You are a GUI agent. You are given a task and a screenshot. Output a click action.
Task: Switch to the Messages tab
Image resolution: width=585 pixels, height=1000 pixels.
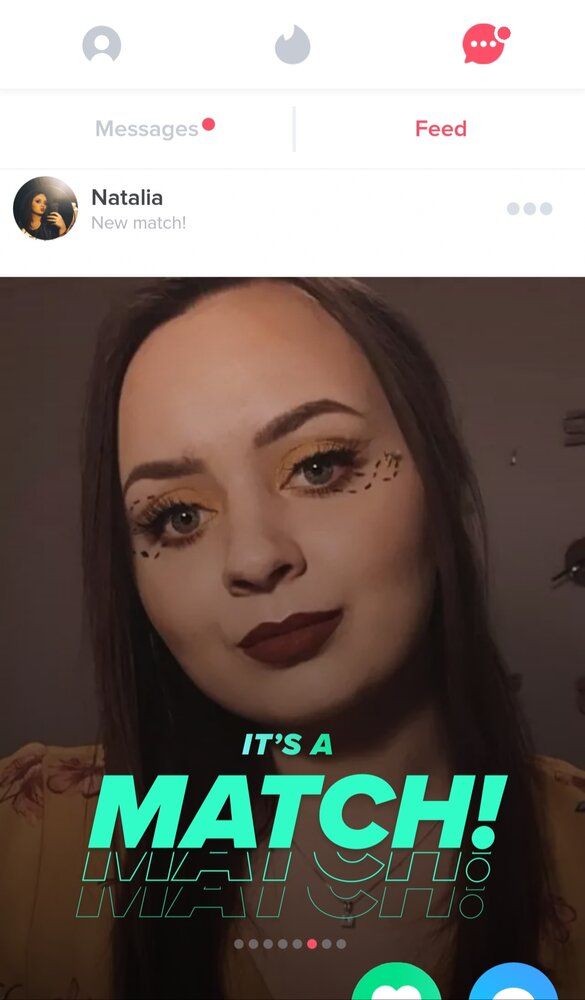point(147,129)
